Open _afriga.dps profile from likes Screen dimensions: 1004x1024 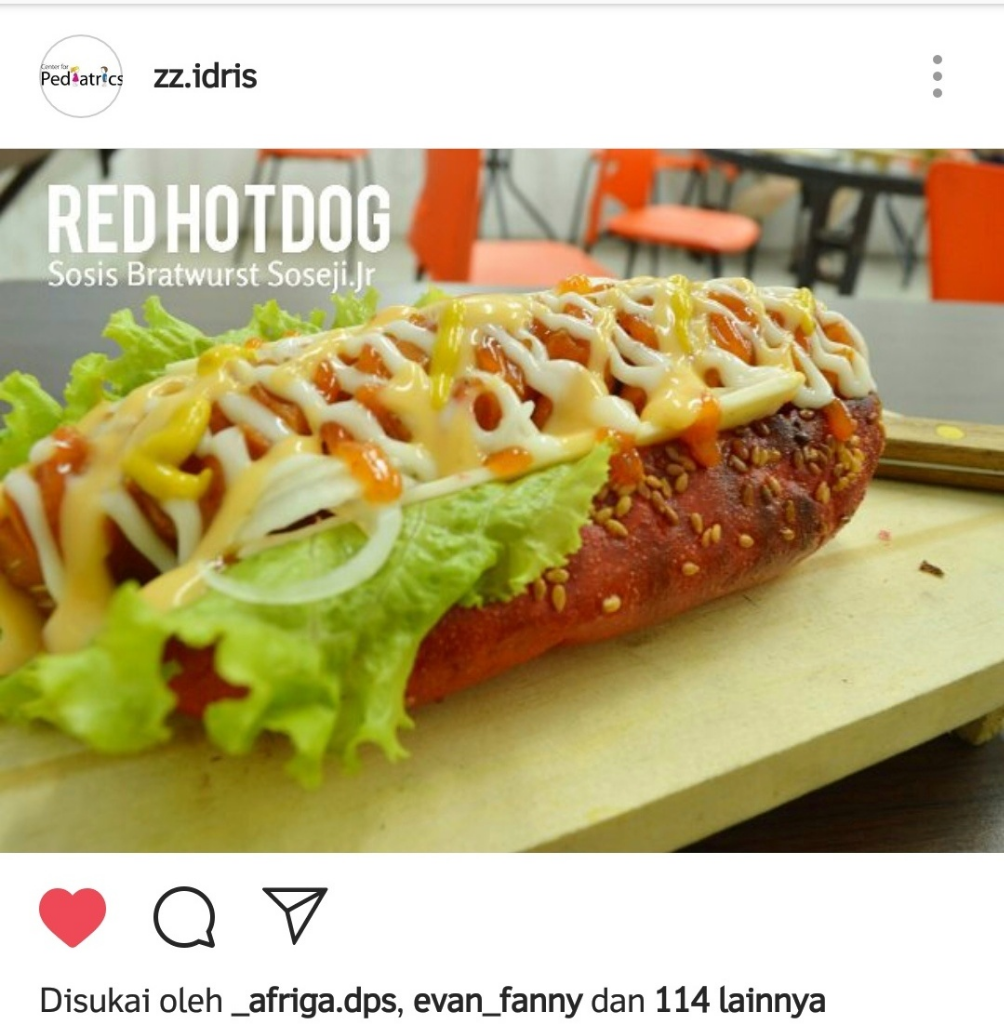313,1001
